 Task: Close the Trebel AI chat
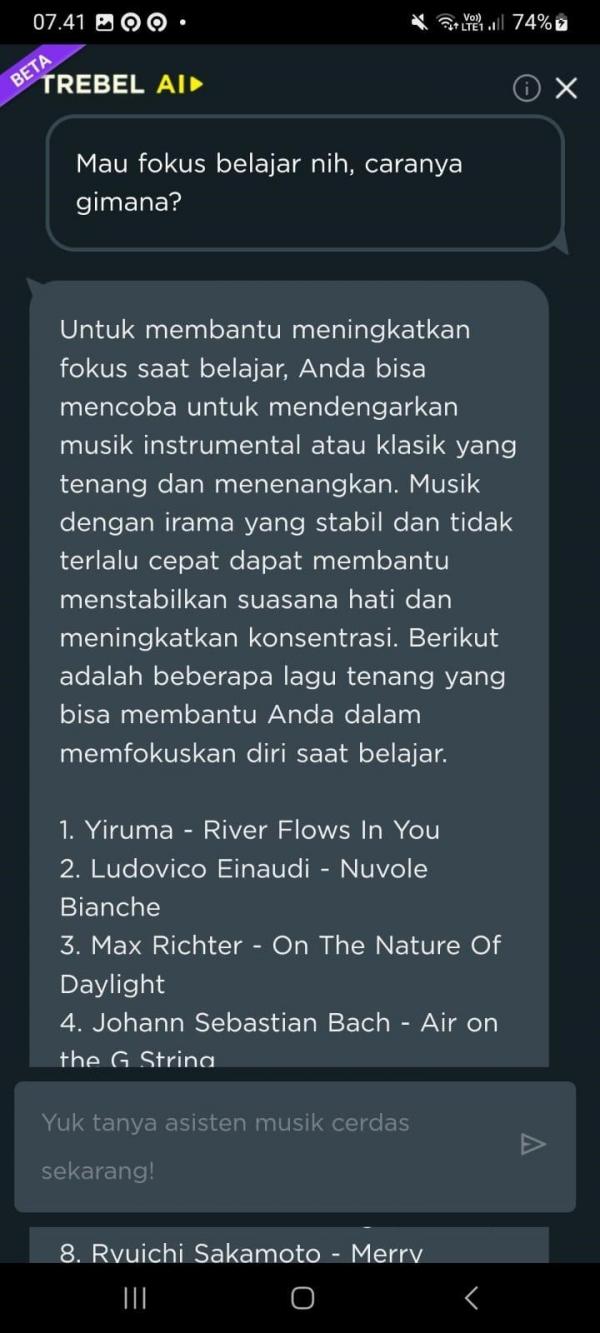[x=566, y=88]
